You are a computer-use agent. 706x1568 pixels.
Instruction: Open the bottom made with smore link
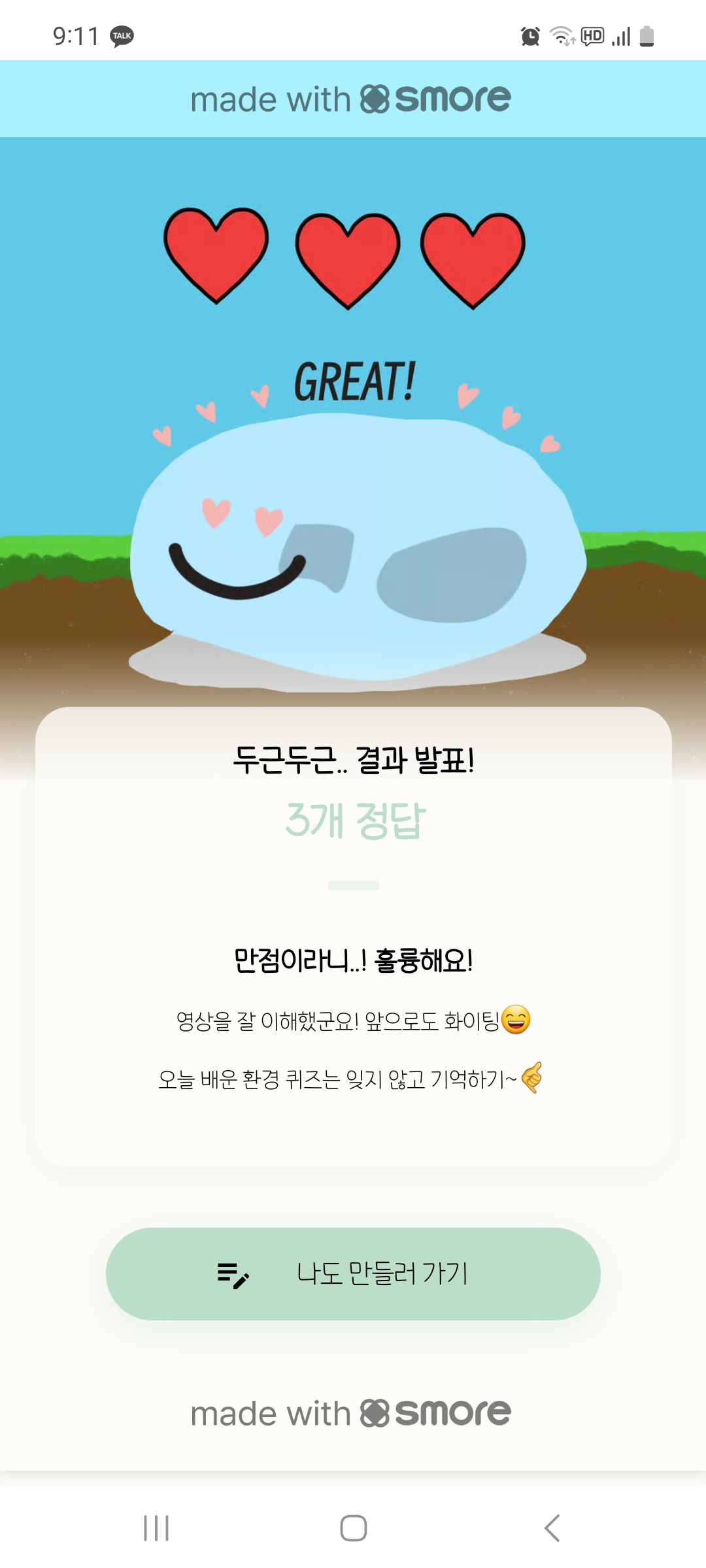(351, 1413)
